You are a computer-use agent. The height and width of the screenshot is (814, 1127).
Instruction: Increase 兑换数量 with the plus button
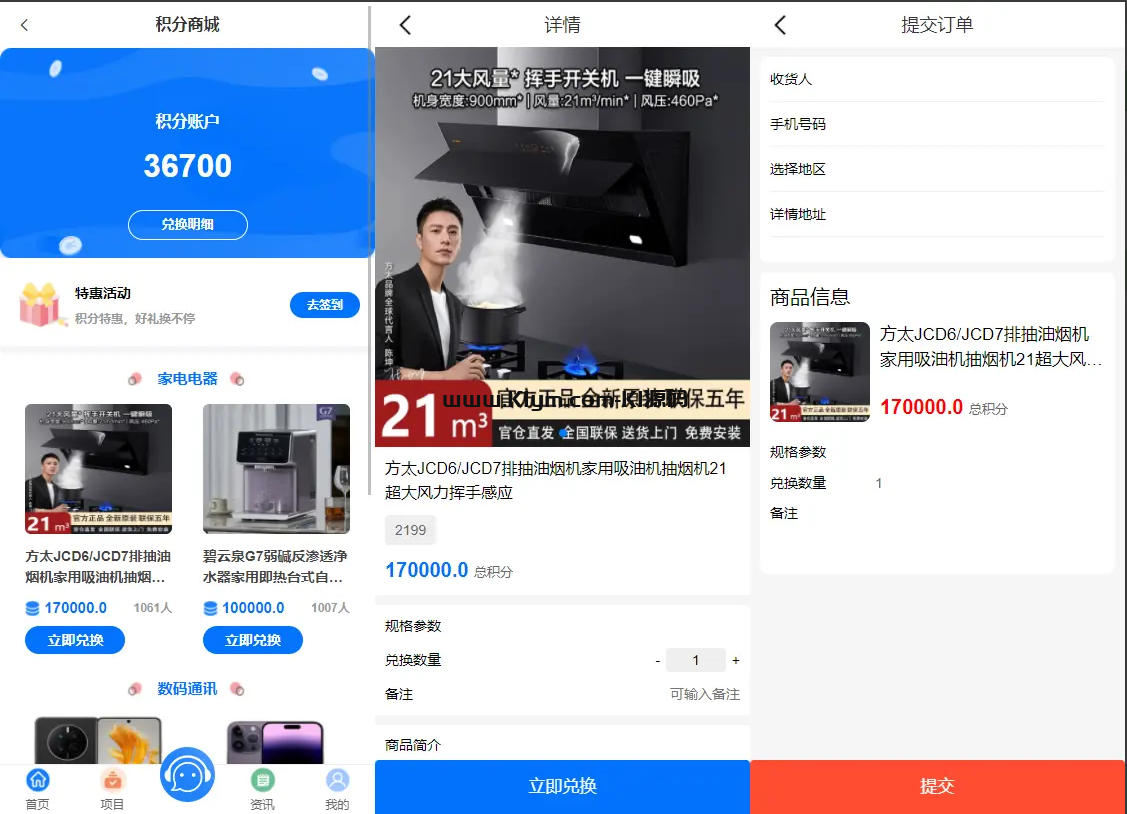(736, 660)
